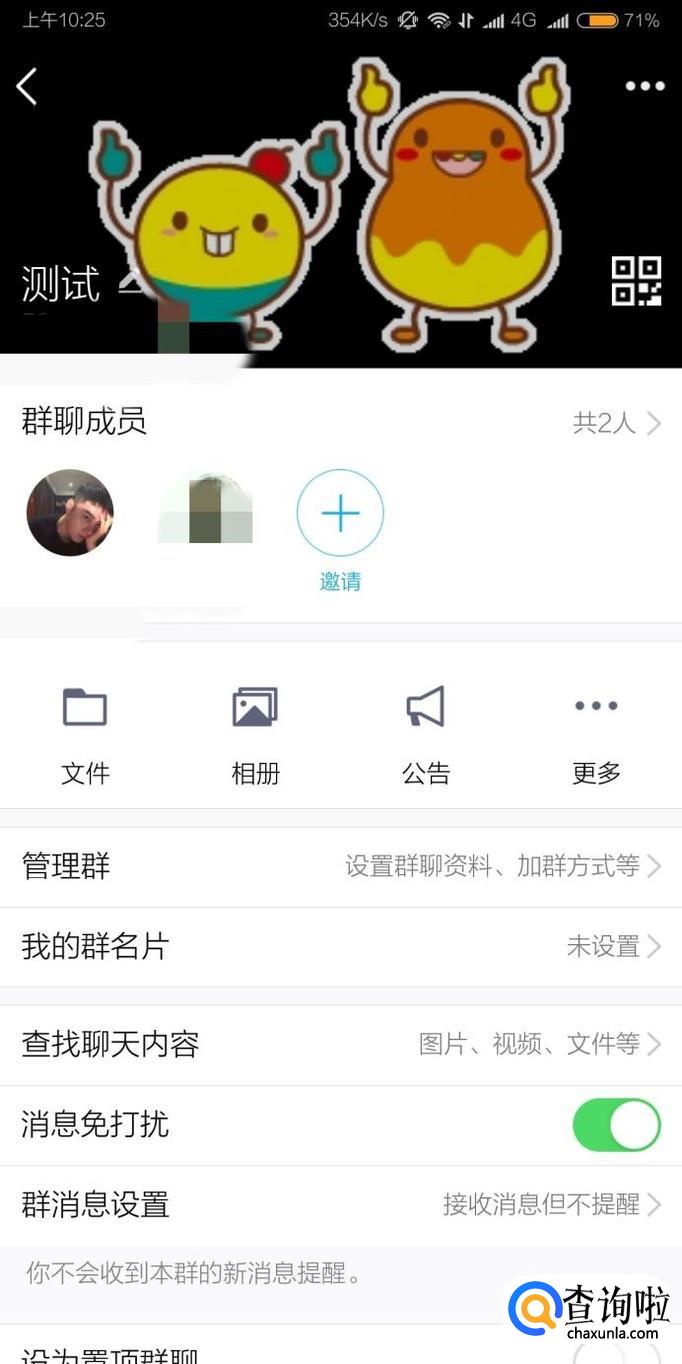Open the first member's avatar
This screenshot has height=1364, width=682.
pyautogui.click(x=70, y=513)
